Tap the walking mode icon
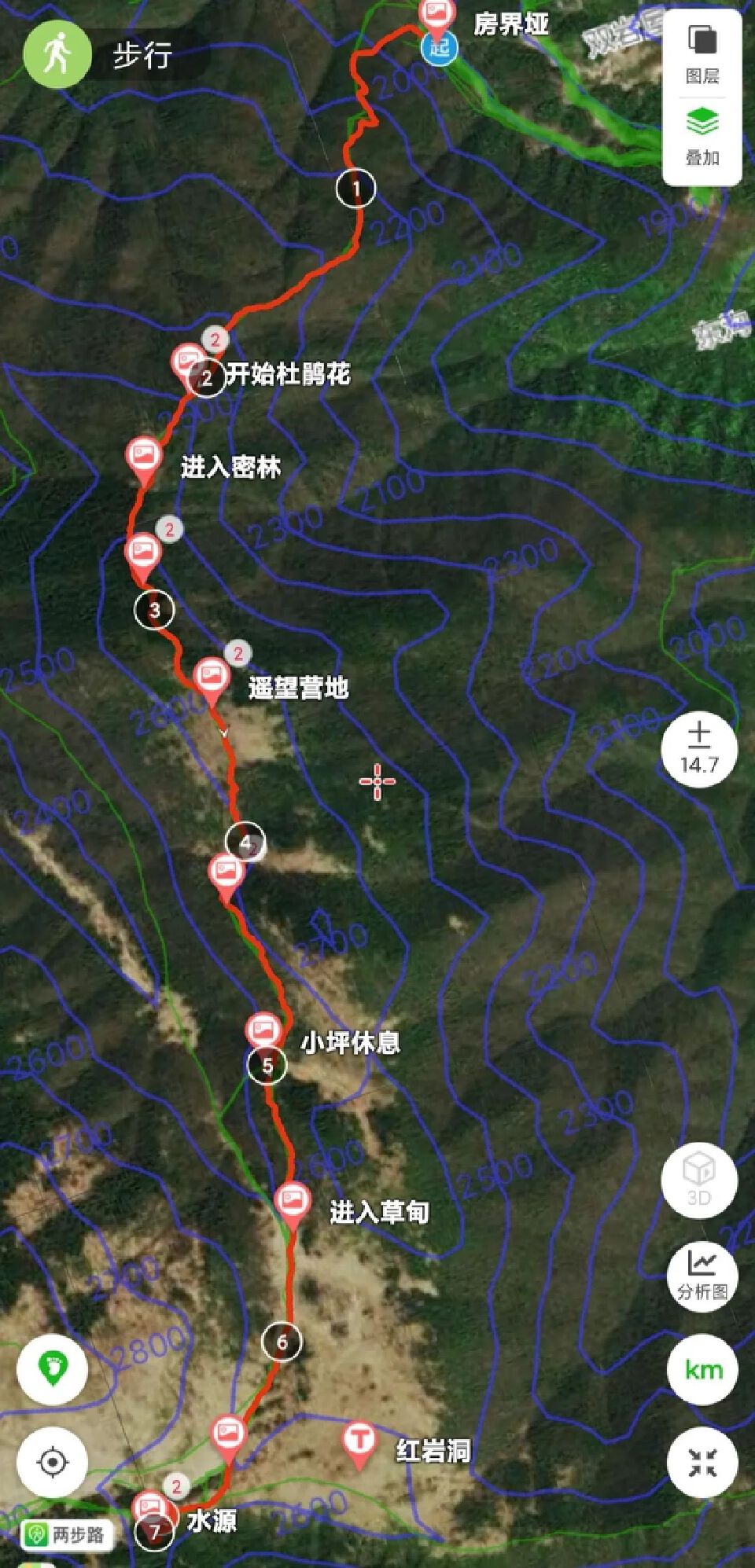The height and width of the screenshot is (1568, 755). [57, 55]
